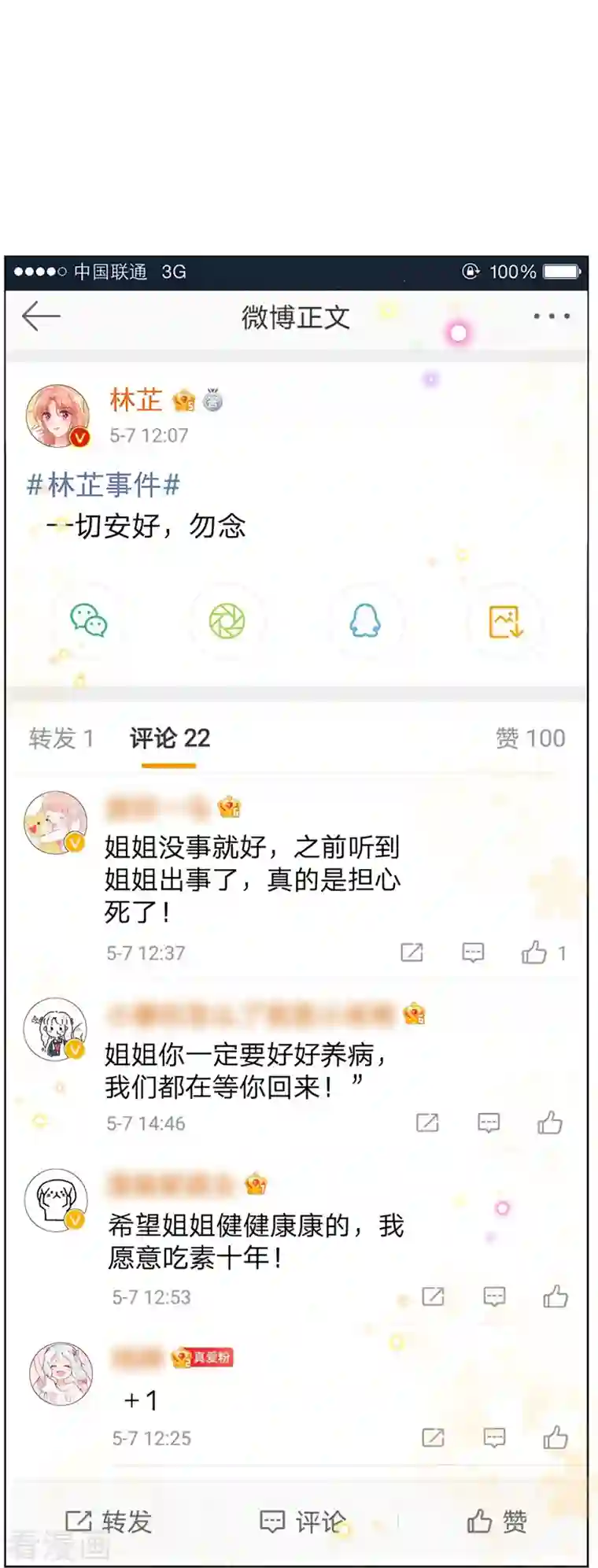Open the more options (…) menu at top right
This screenshot has height=1568, width=598.
[550, 315]
